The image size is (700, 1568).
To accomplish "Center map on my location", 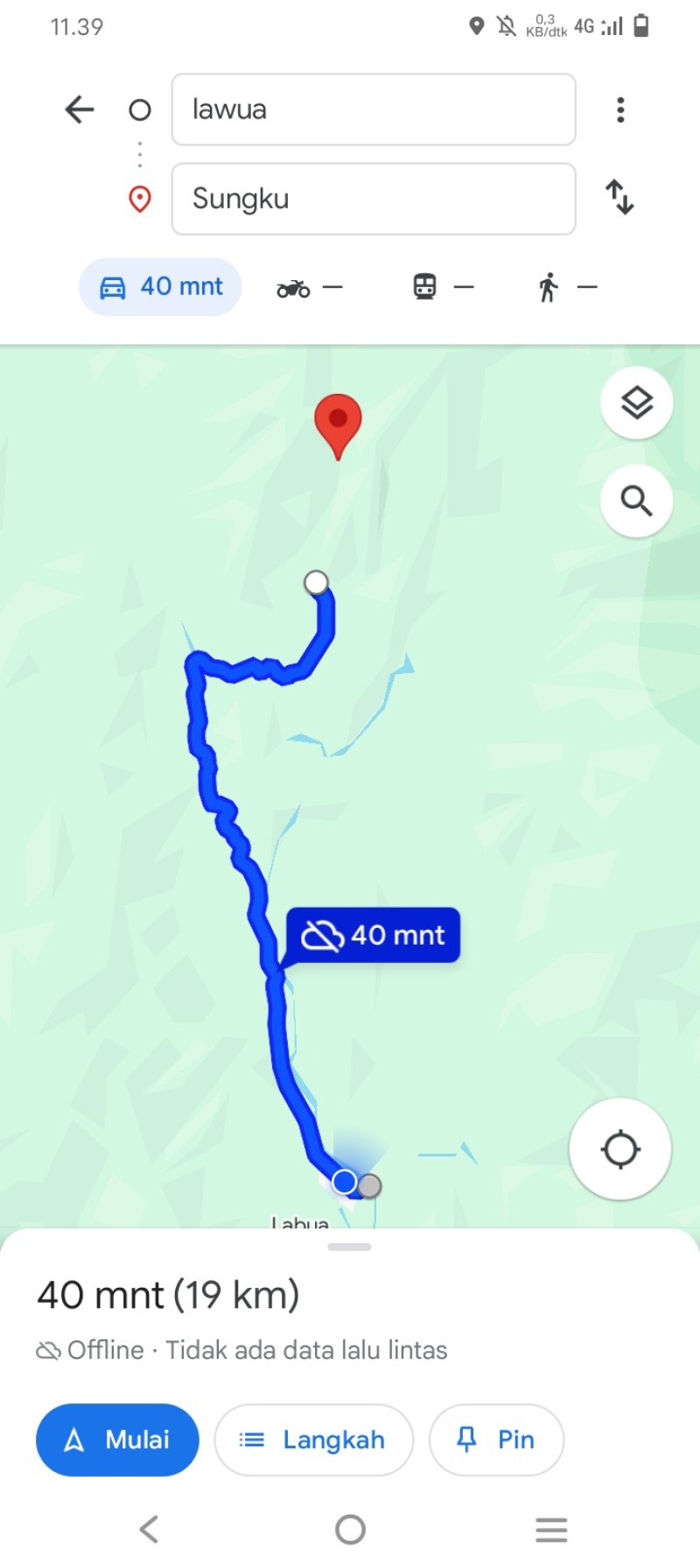I will [620, 1150].
